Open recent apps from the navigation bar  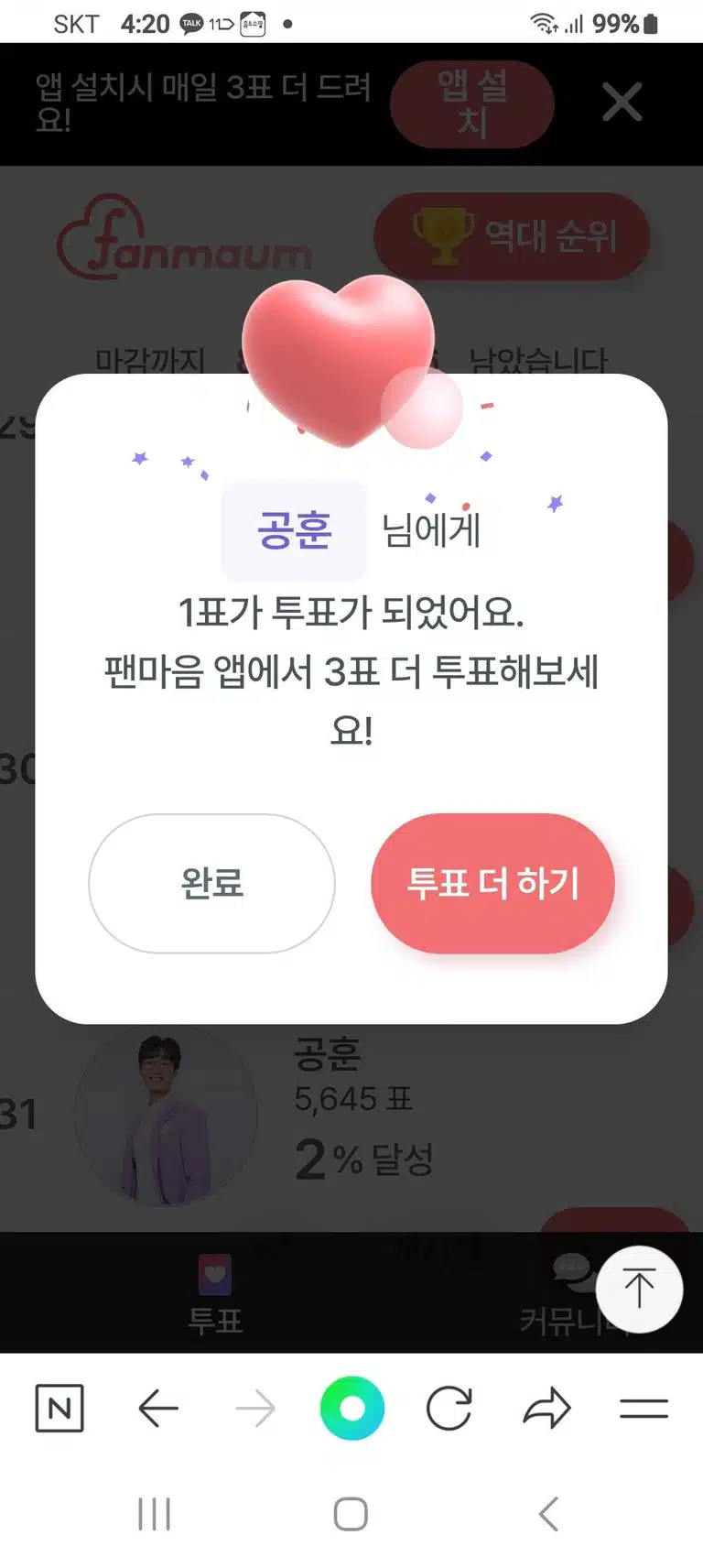tap(154, 1514)
